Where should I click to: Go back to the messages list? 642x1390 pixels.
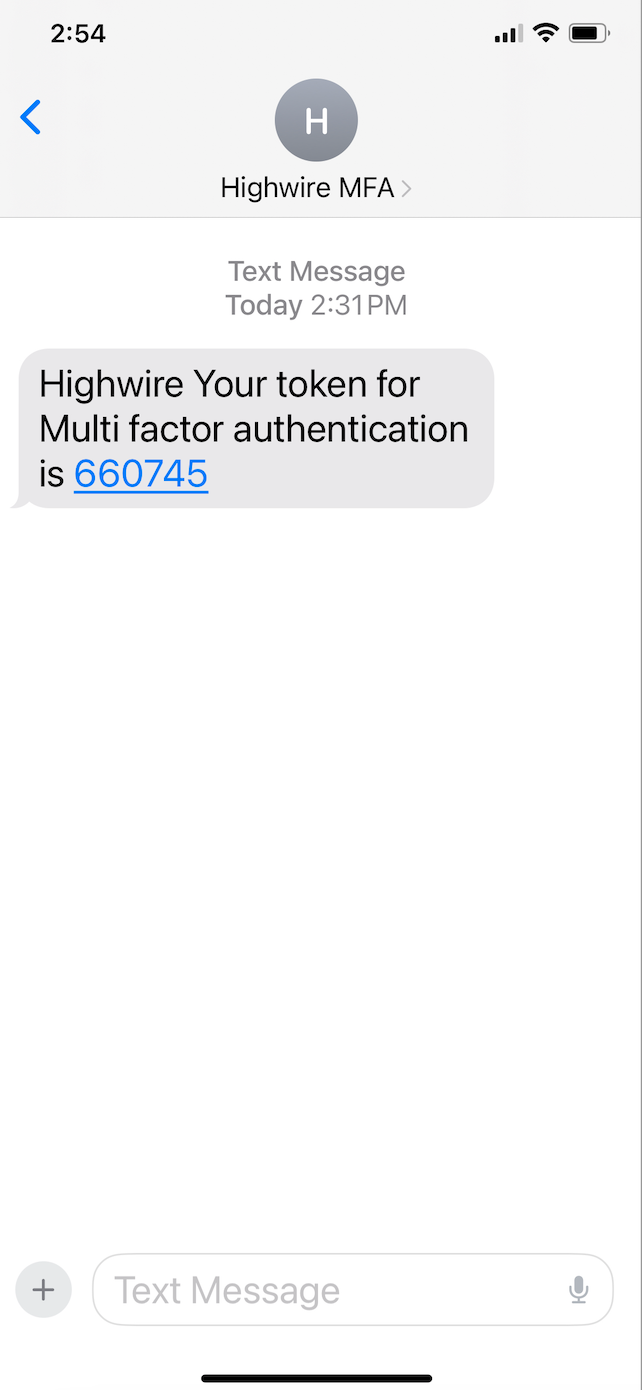[31, 118]
